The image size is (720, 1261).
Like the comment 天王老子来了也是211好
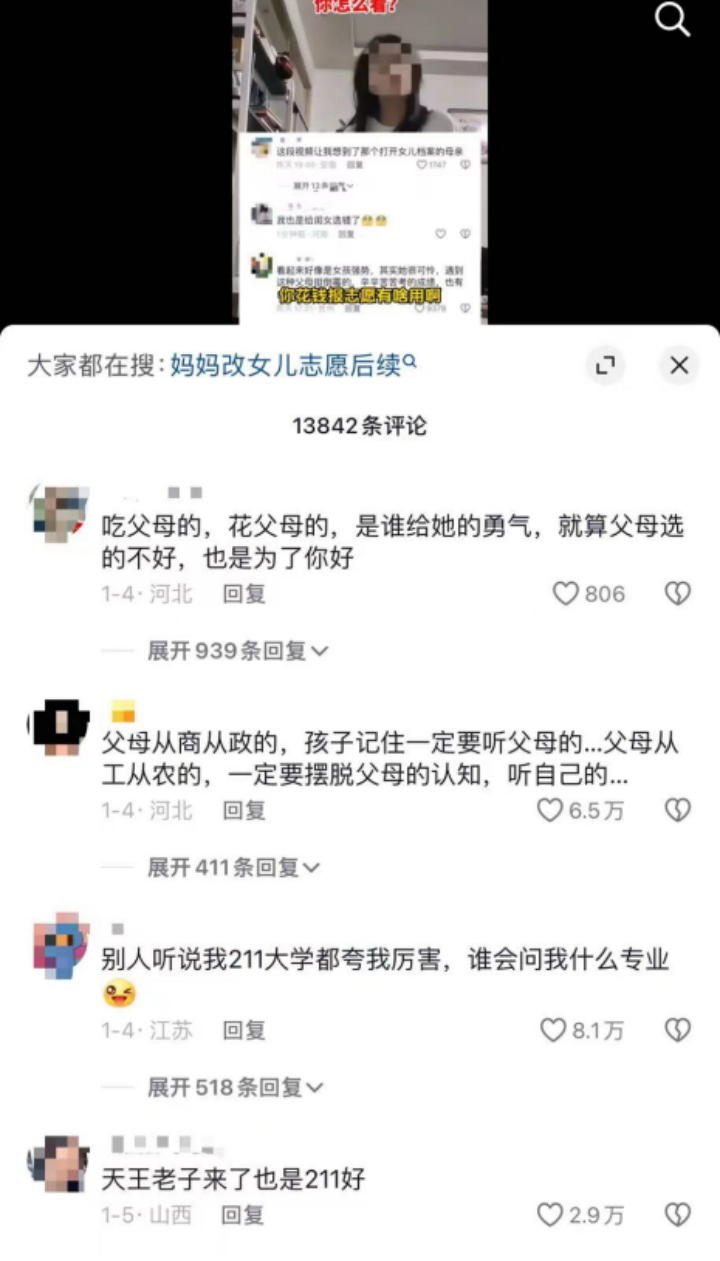[550, 1215]
